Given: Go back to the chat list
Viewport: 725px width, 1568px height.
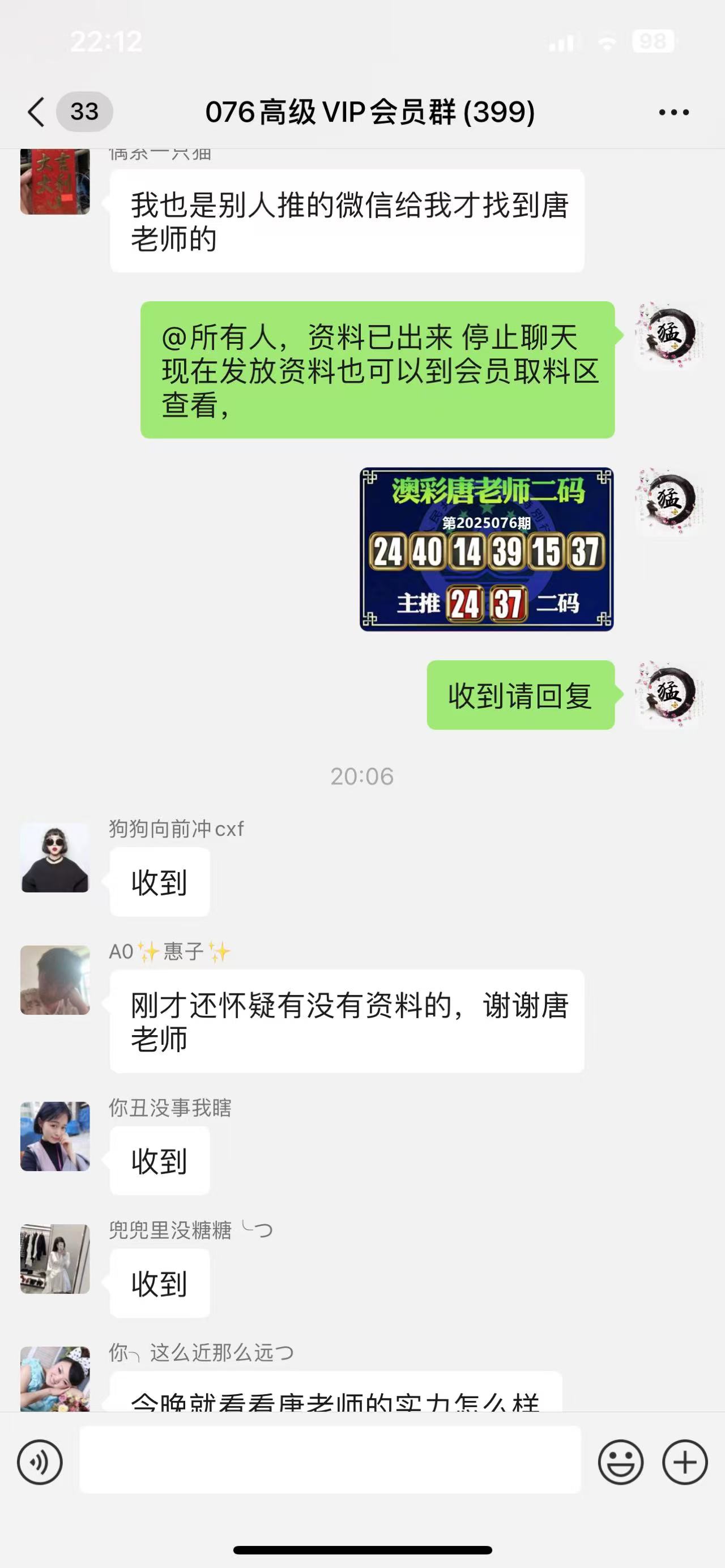Looking at the screenshot, I should tap(36, 112).
